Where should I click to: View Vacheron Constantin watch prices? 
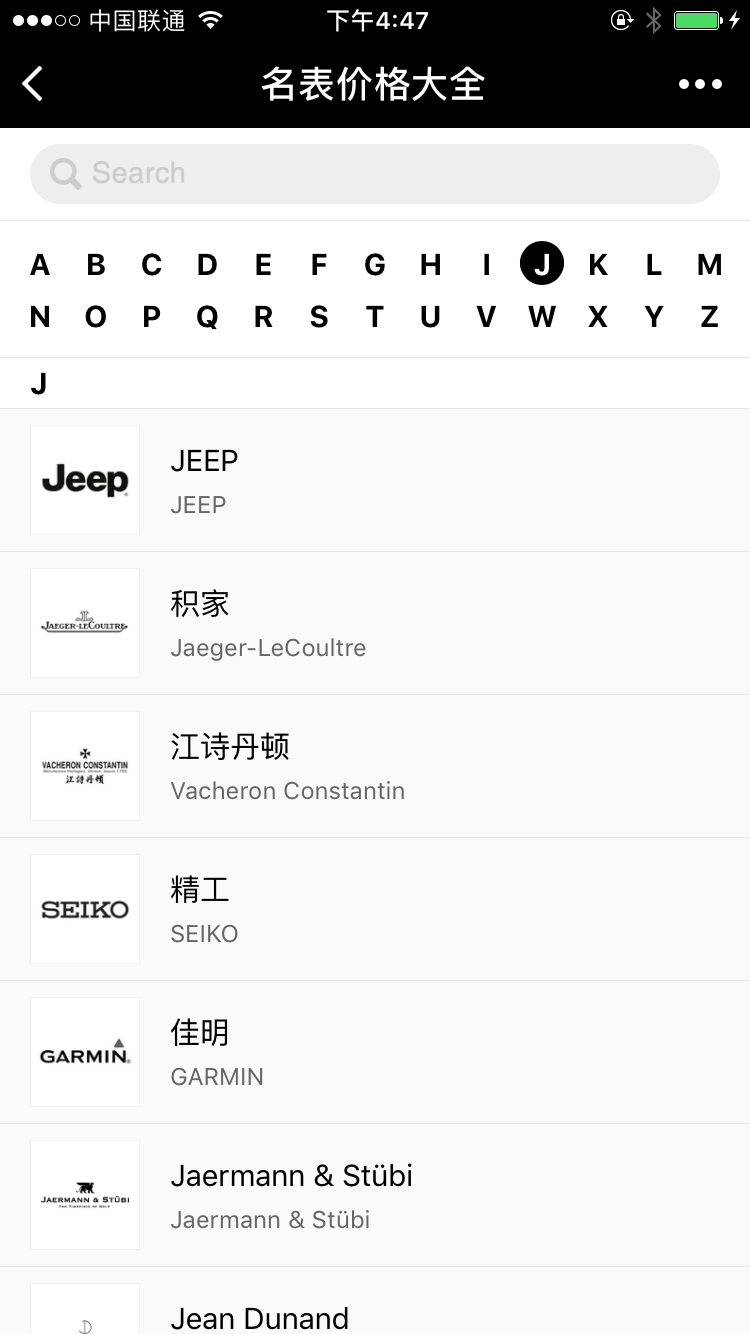375,766
